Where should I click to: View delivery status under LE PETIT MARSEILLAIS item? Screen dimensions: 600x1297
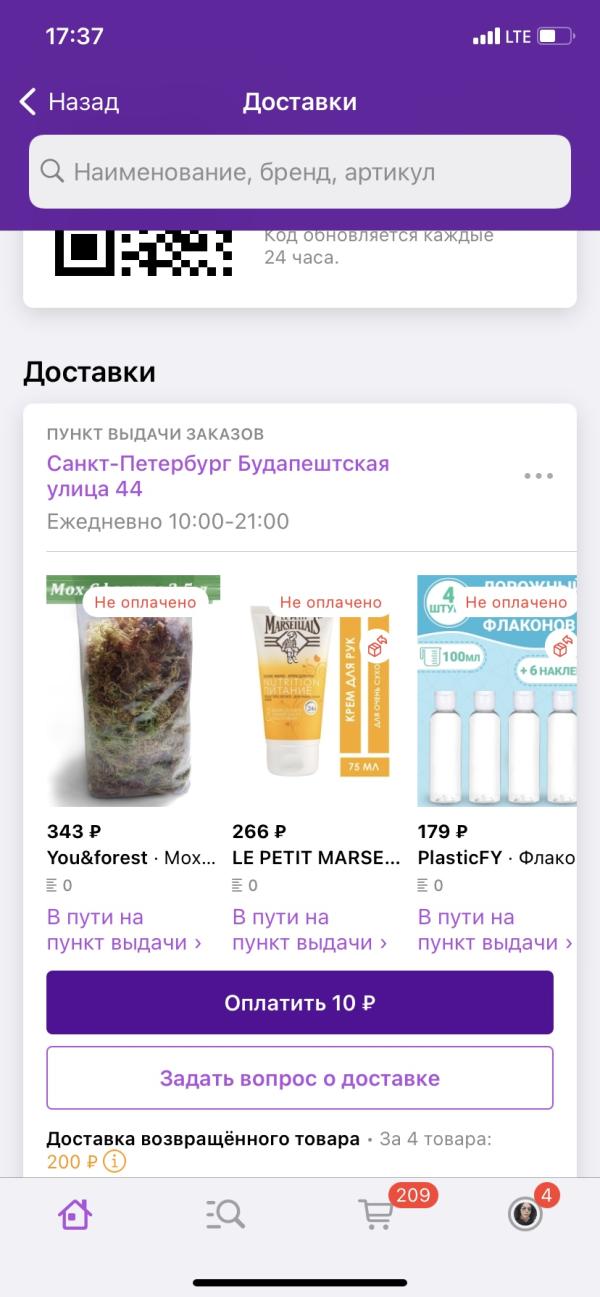click(309, 930)
